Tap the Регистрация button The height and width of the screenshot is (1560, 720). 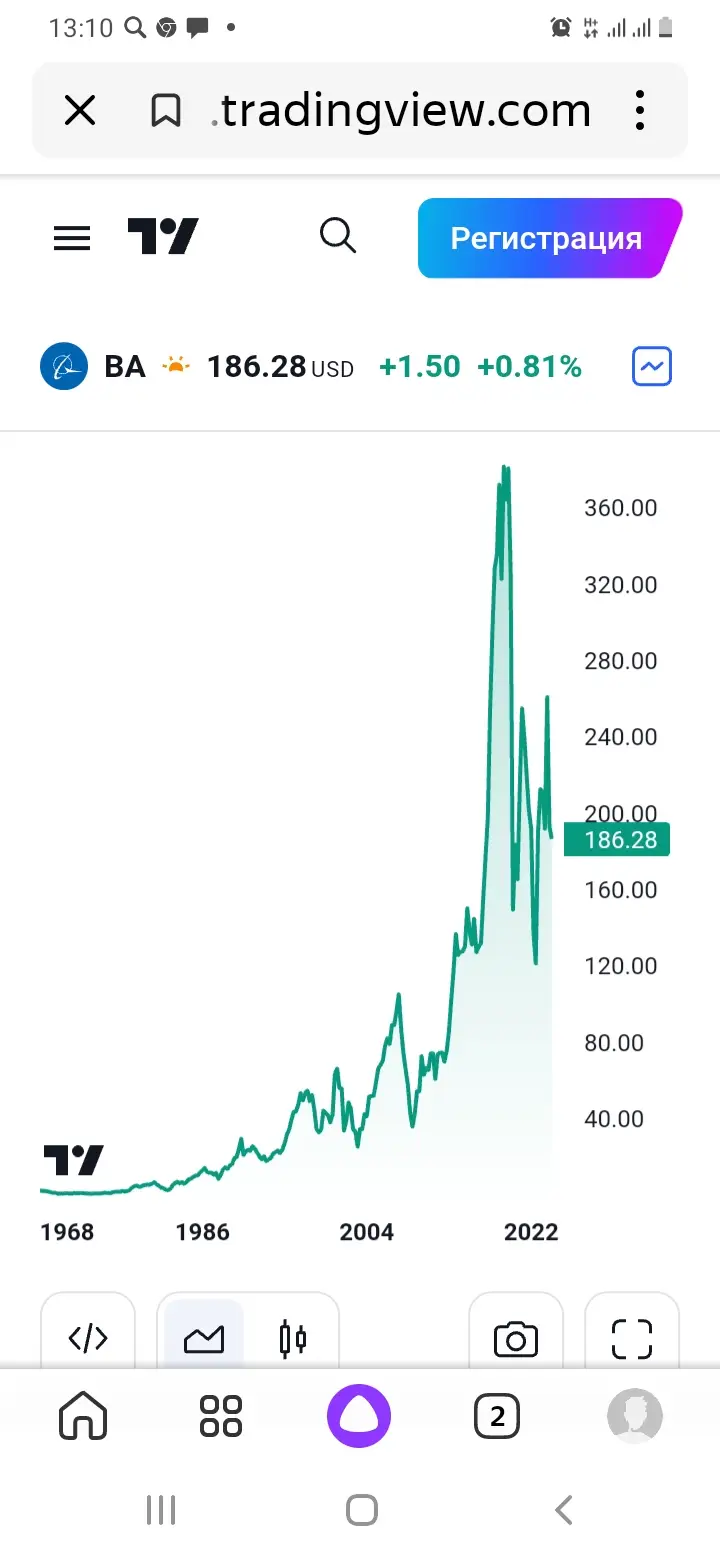pos(548,238)
